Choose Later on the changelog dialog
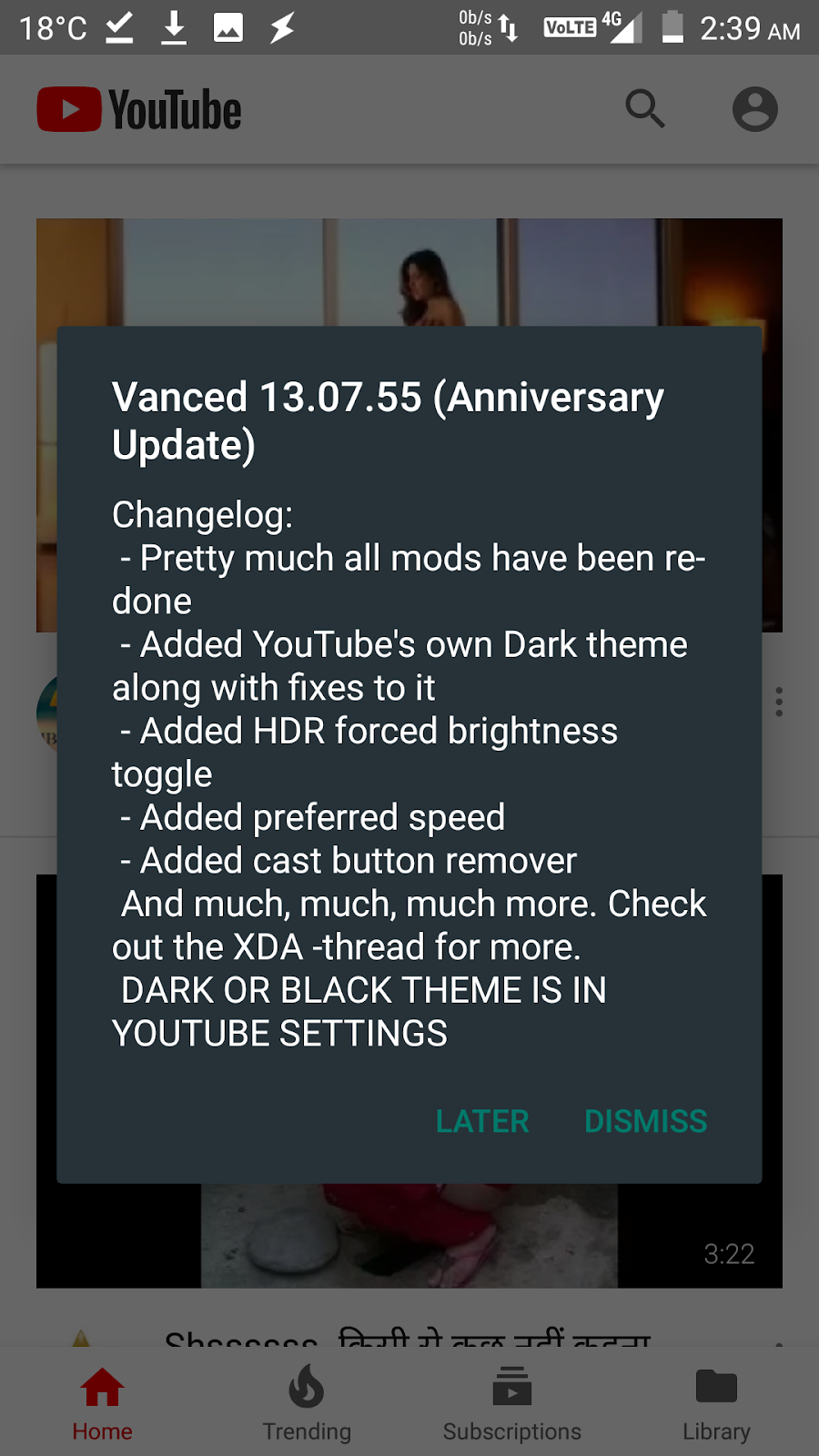Viewport: 819px width, 1456px height. point(482,1121)
